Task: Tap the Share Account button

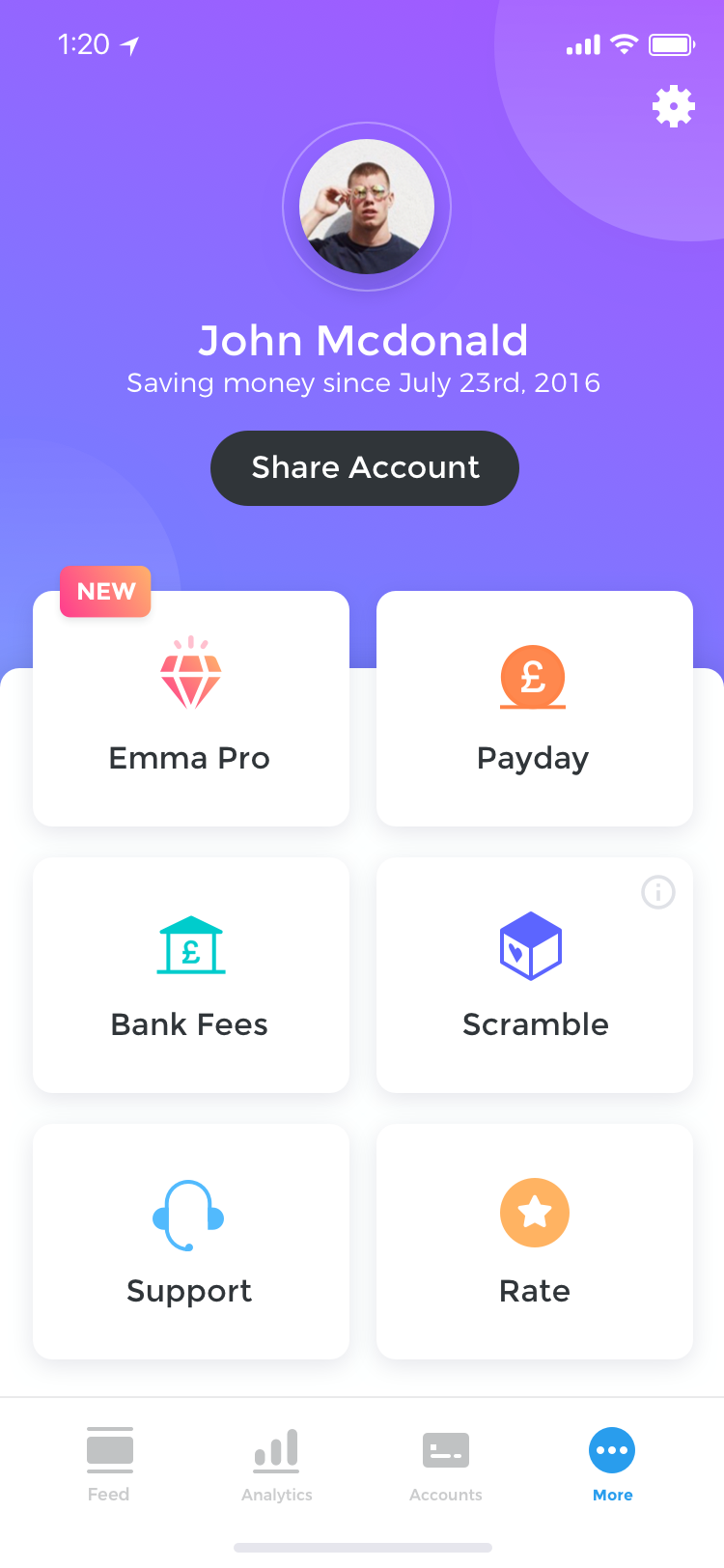Action: (365, 468)
